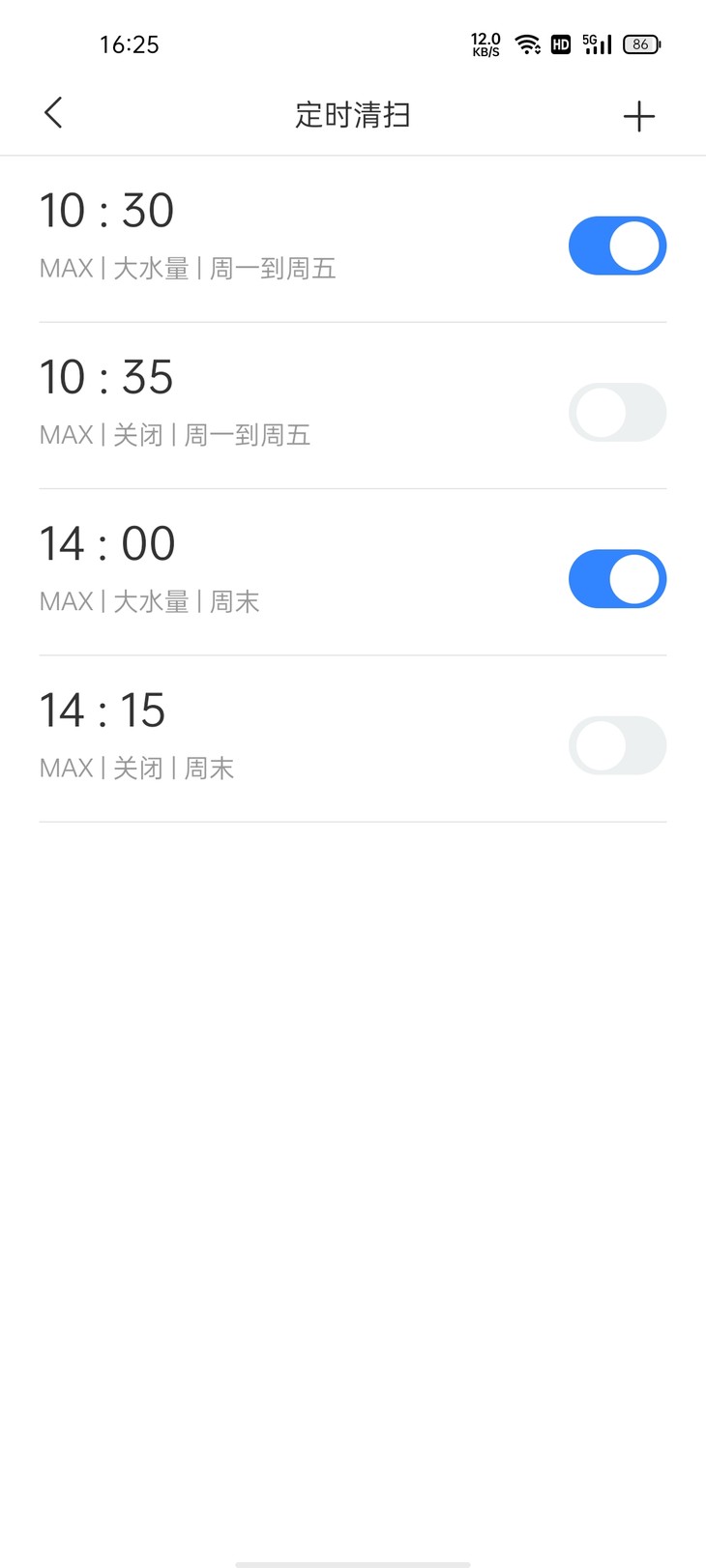
Task: Add a new scheduled cleaning
Action: point(638,116)
